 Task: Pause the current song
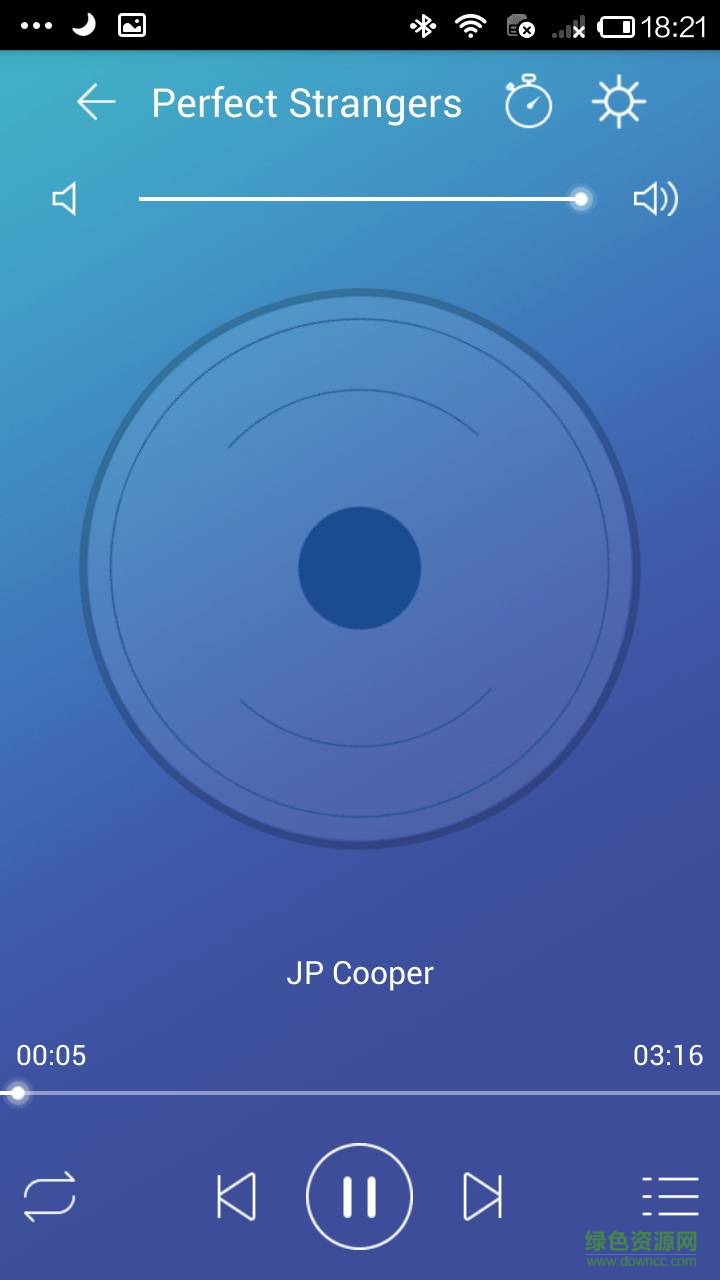(x=359, y=1196)
